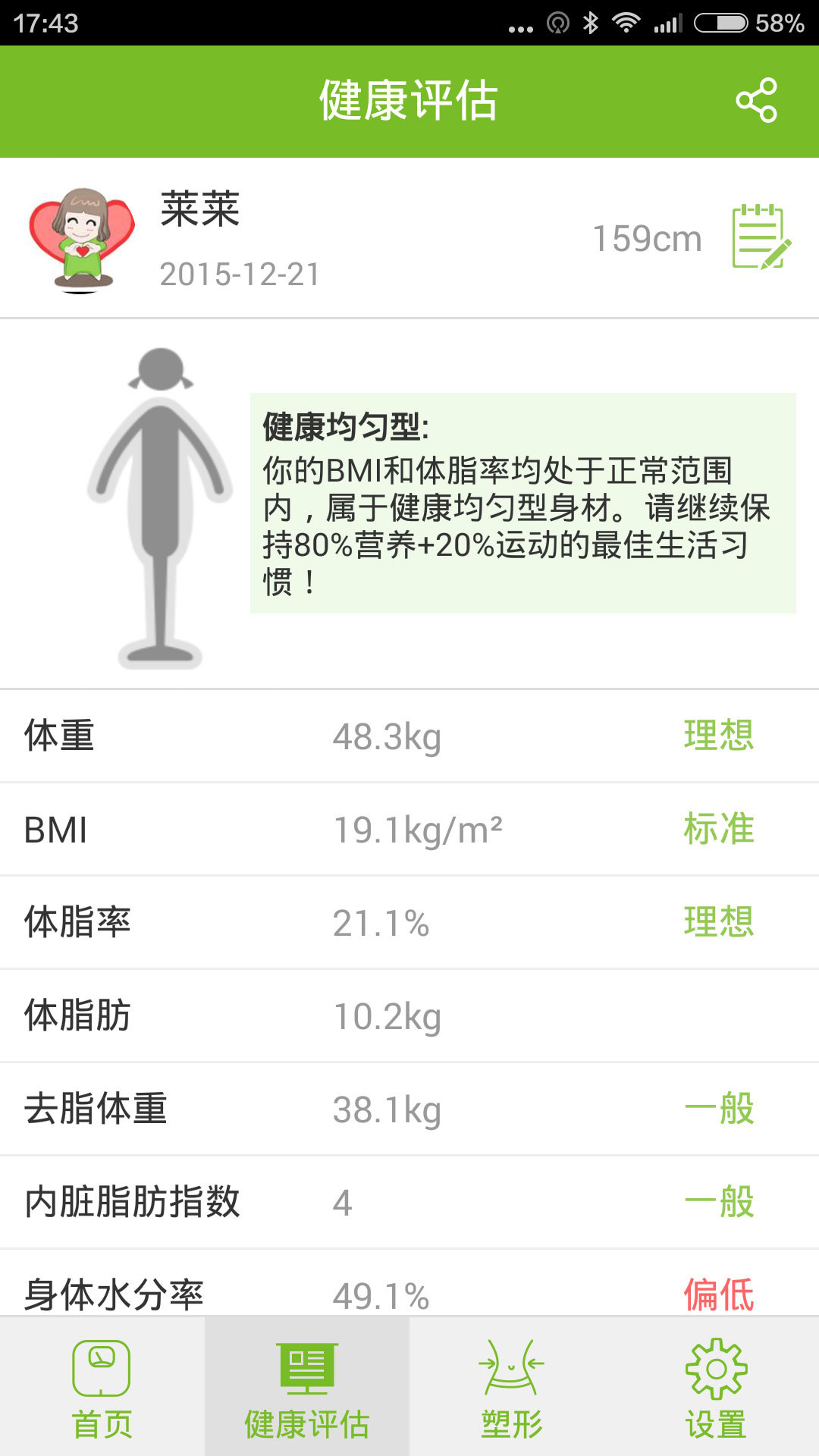The image size is (819, 1456).
Task: Expand the 内脏脂肪指数 row details
Action: pyautogui.click(x=409, y=1200)
